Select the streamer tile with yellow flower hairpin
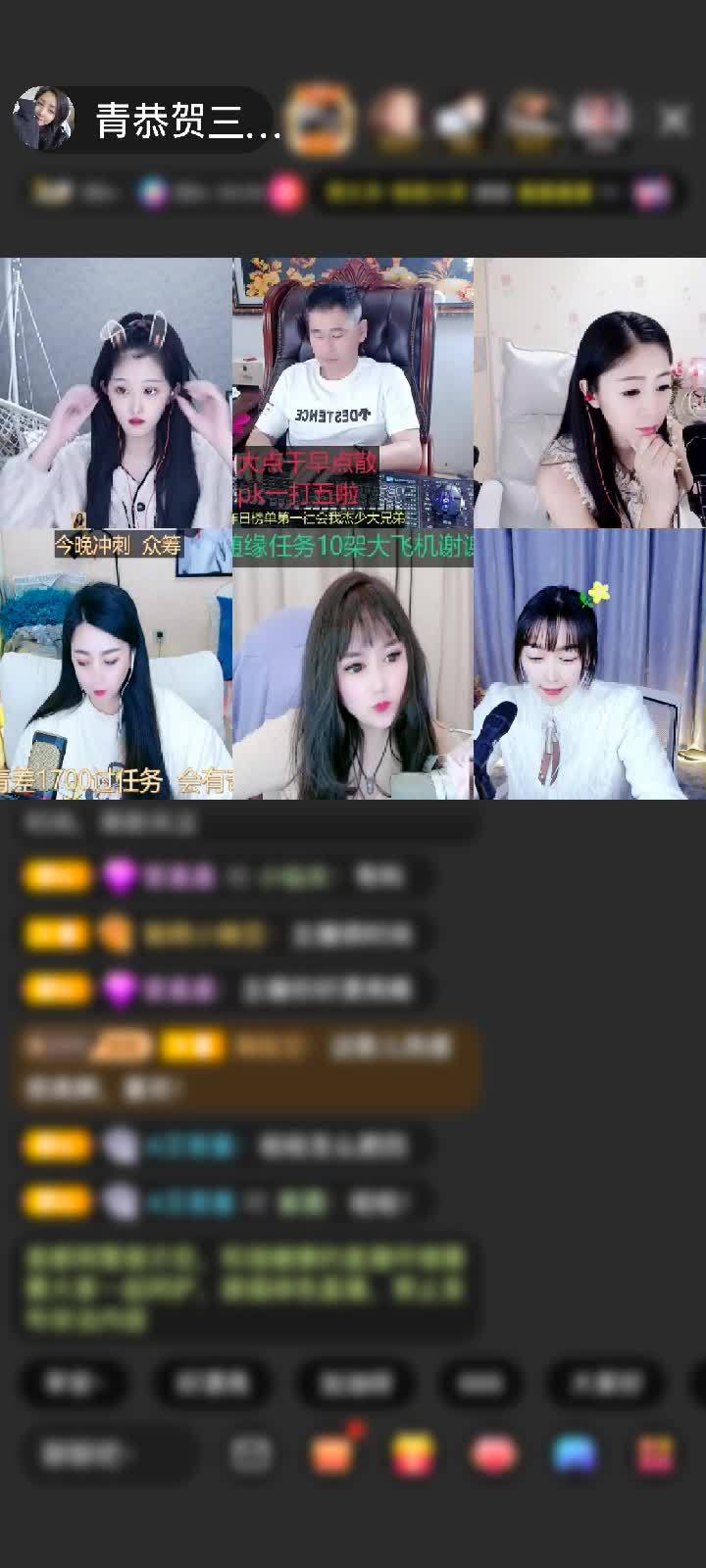 click(589, 664)
